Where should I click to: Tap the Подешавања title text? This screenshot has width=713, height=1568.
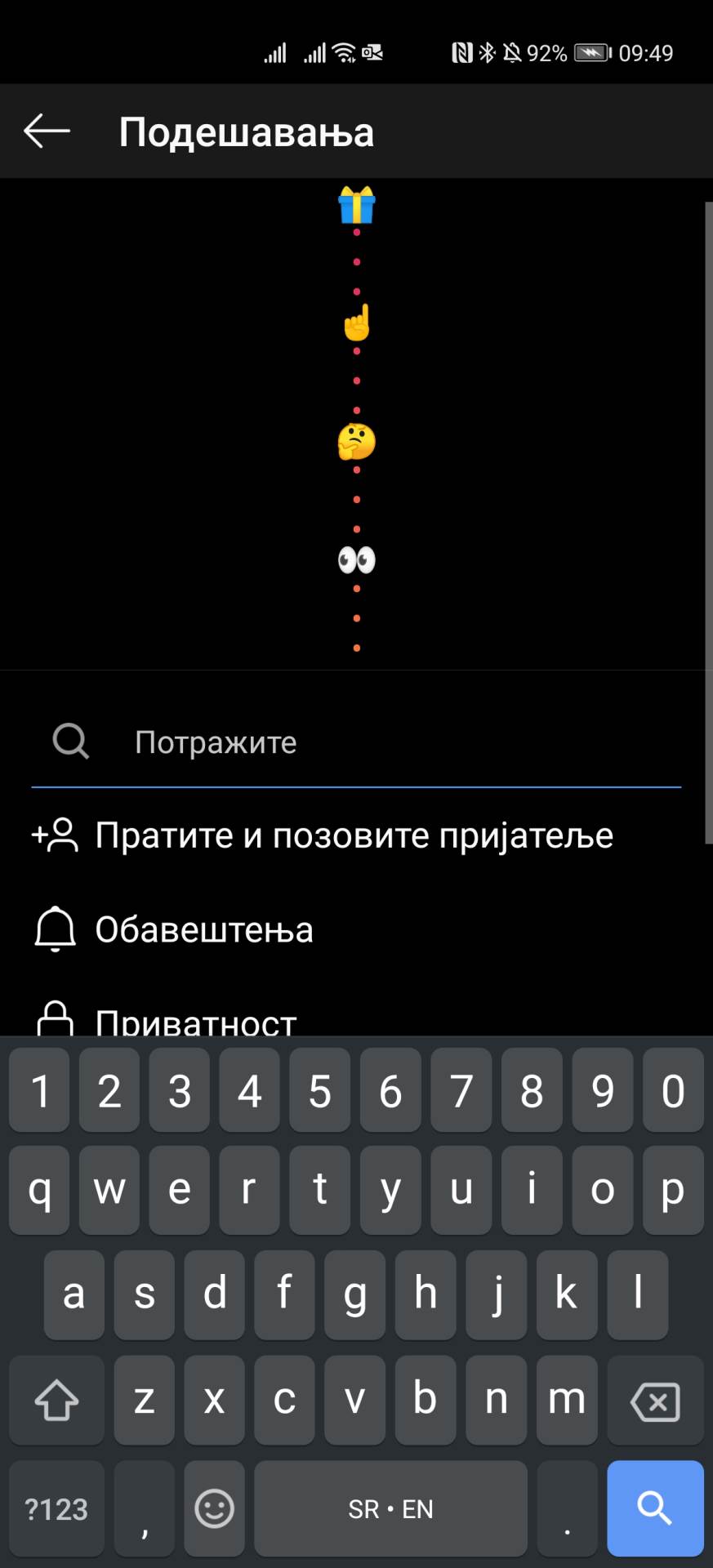pos(246,131)
